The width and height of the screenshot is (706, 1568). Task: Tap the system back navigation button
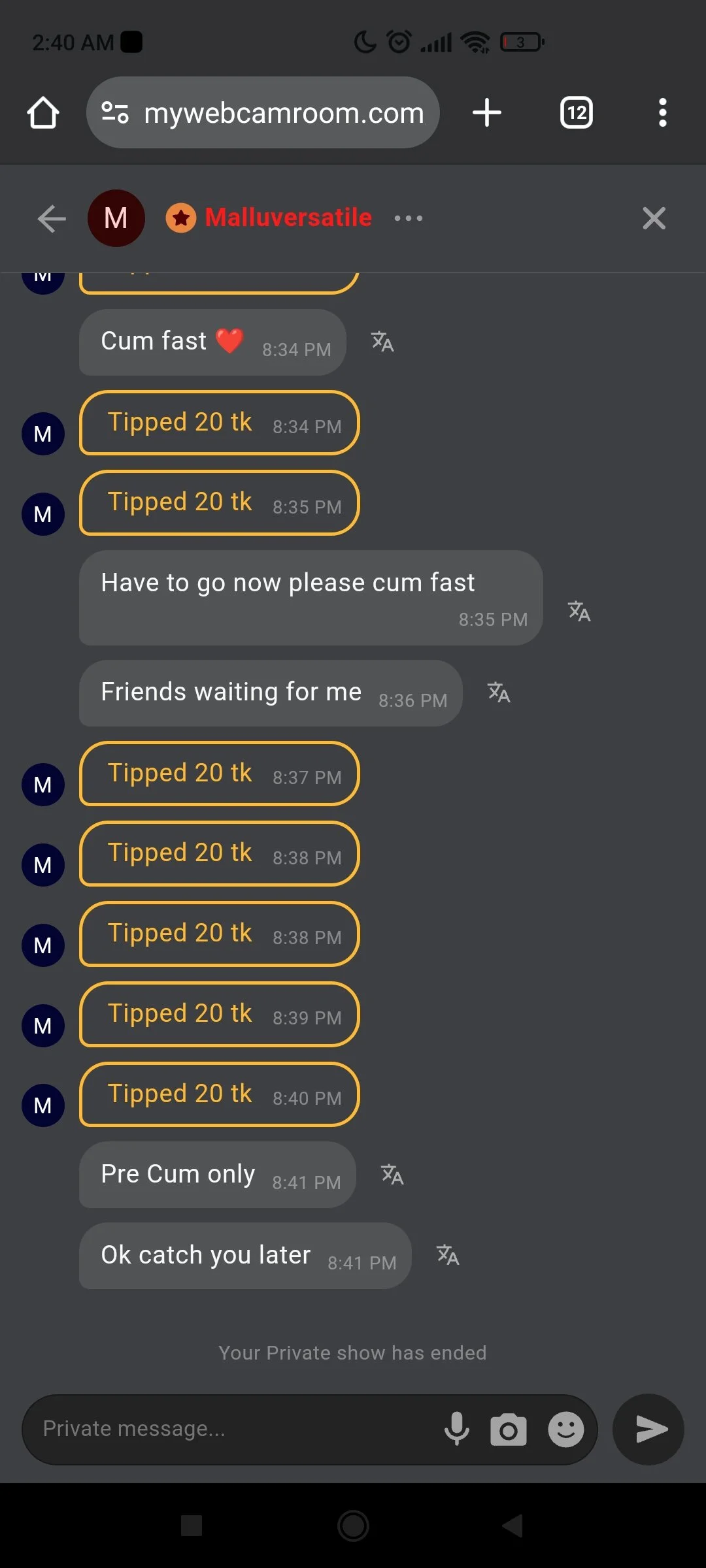[513, 1526]
